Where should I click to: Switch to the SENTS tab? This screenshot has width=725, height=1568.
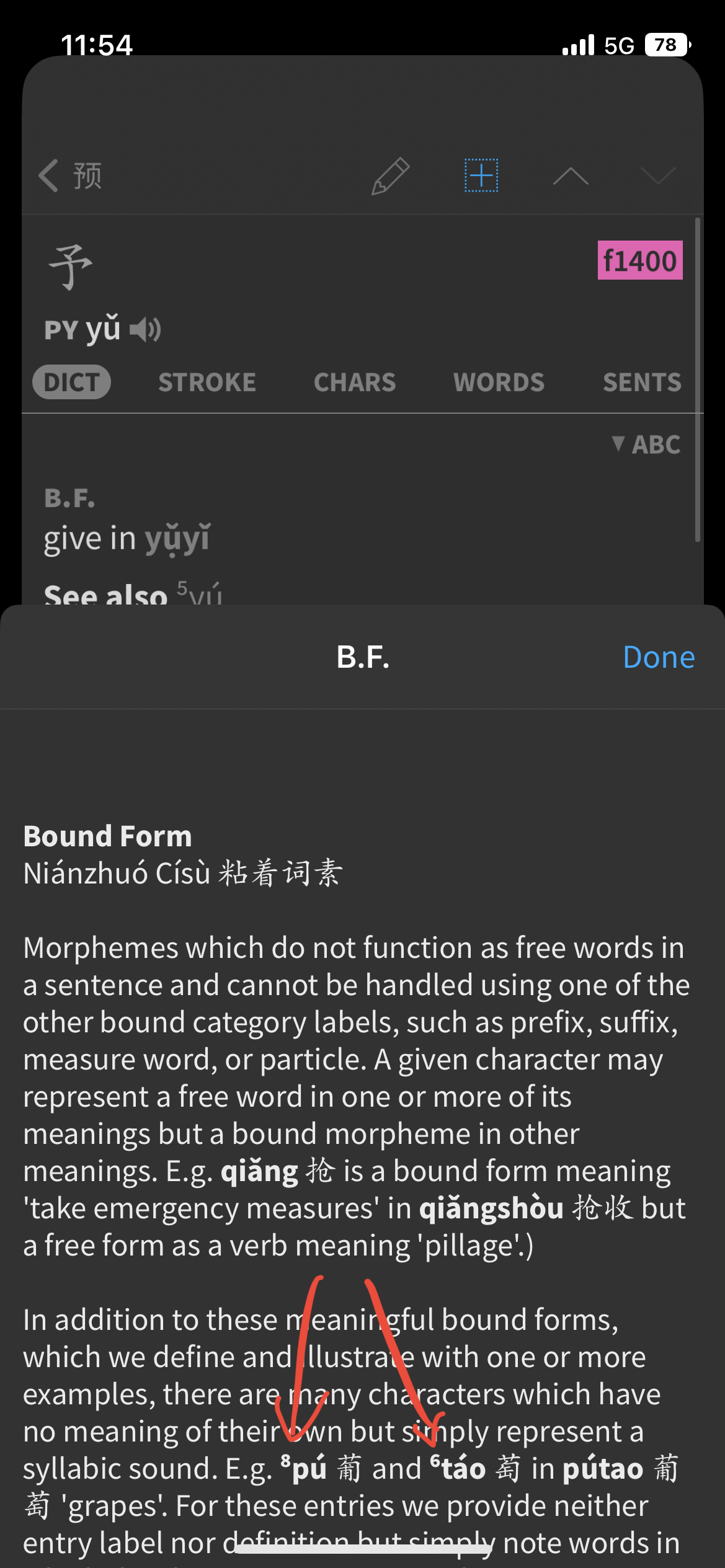tap(642, 383)
